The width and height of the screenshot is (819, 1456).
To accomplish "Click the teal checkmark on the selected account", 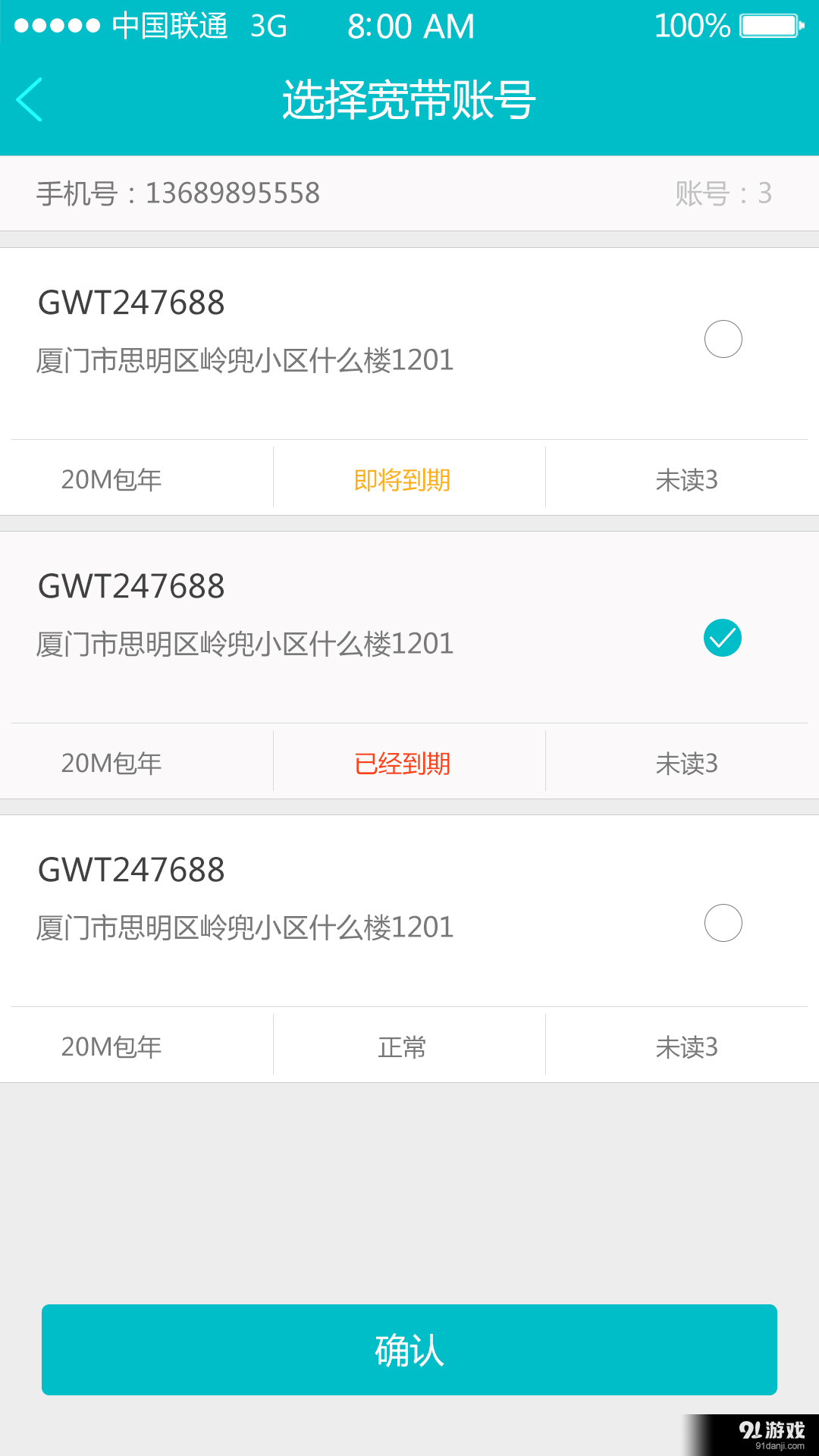I will (723, 638).
